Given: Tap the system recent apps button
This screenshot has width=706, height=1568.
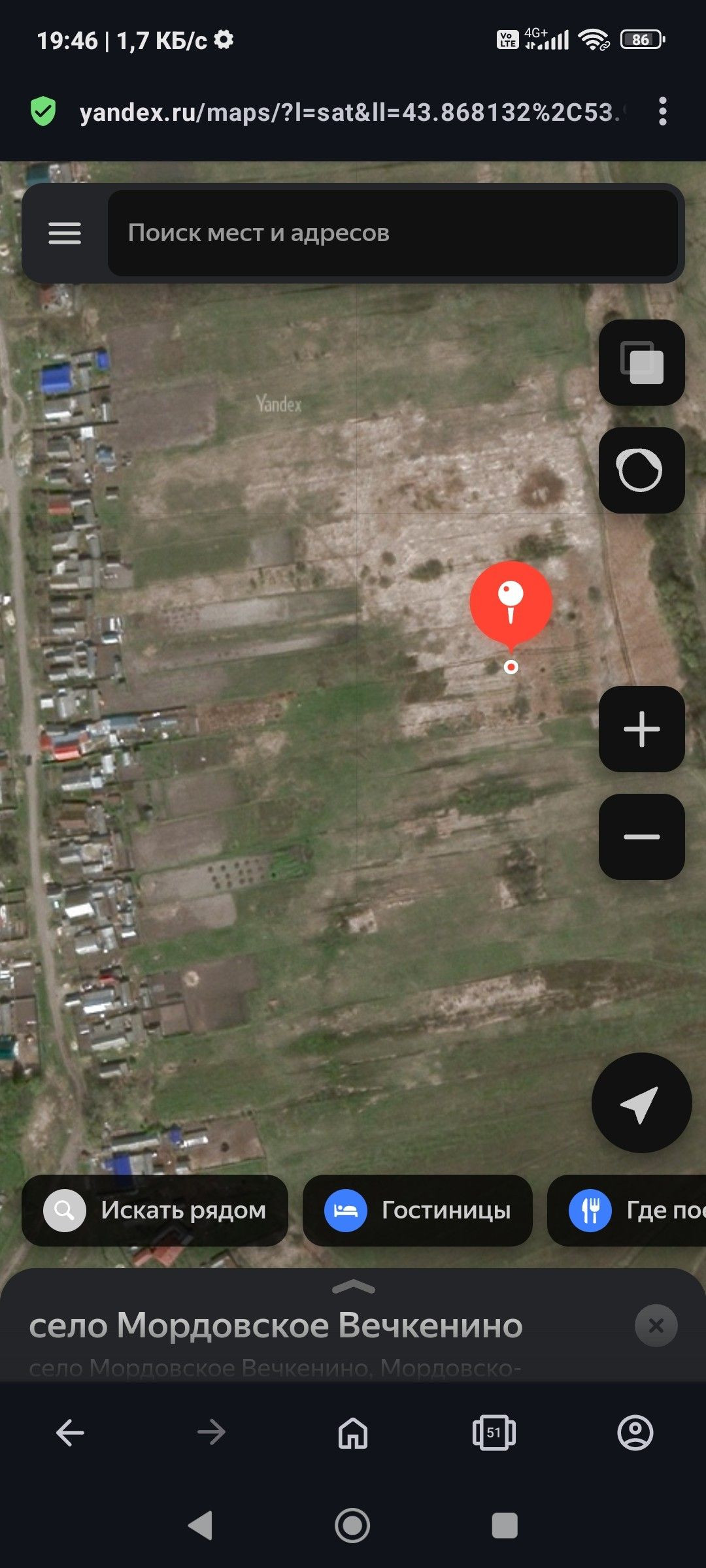Looking at the screenshot, I should click(504, 1526).
